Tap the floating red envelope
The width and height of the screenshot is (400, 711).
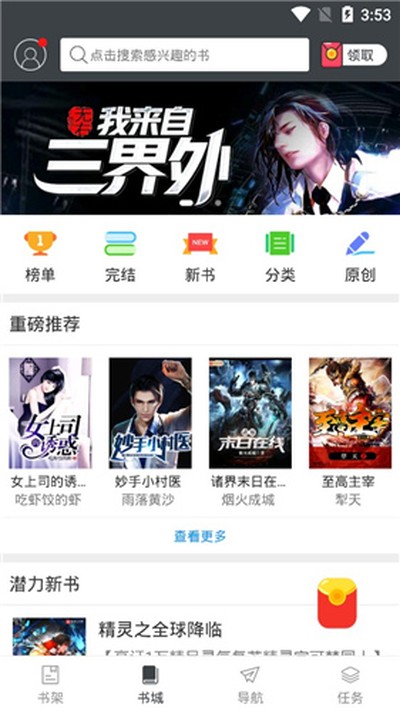pyautogui.click(x=337, y=603)
